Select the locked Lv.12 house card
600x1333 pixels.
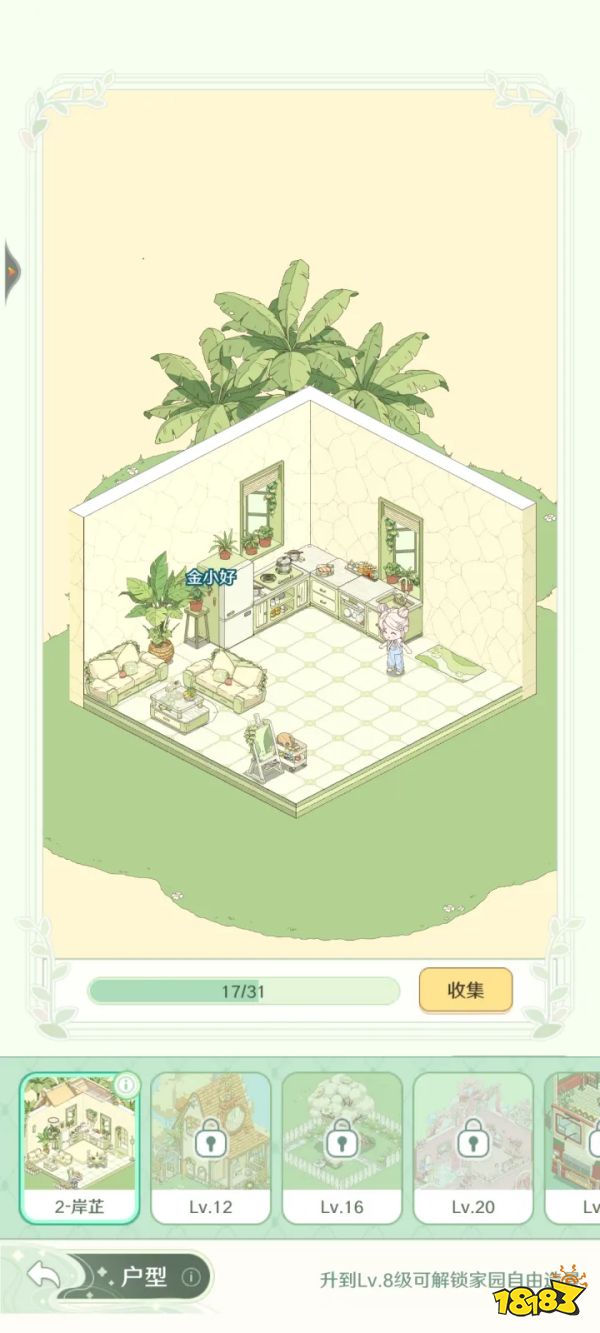pyautogui.click(x=211, y=1148)
